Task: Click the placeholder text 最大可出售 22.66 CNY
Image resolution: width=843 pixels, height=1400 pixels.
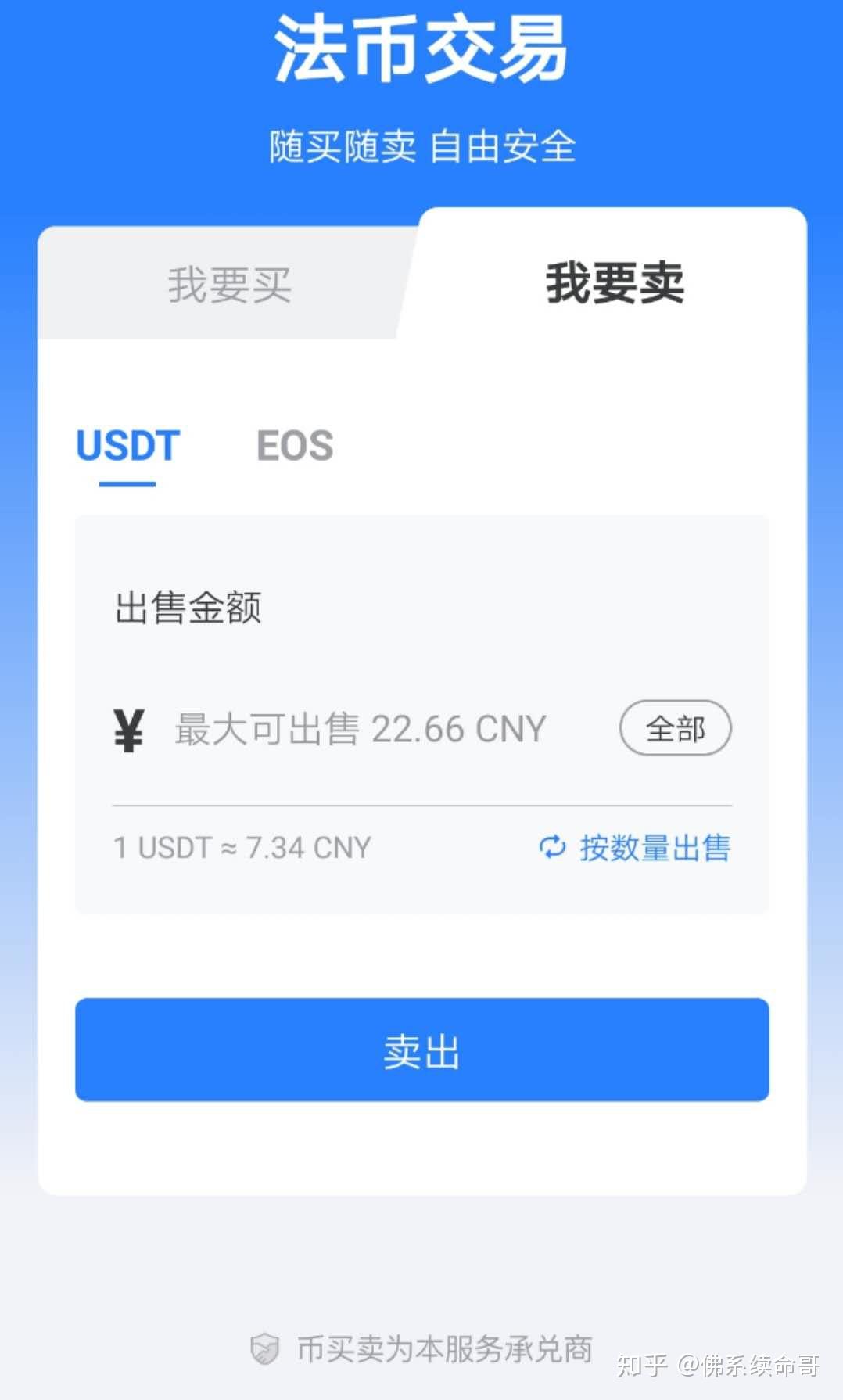Action: coord(358,728)
